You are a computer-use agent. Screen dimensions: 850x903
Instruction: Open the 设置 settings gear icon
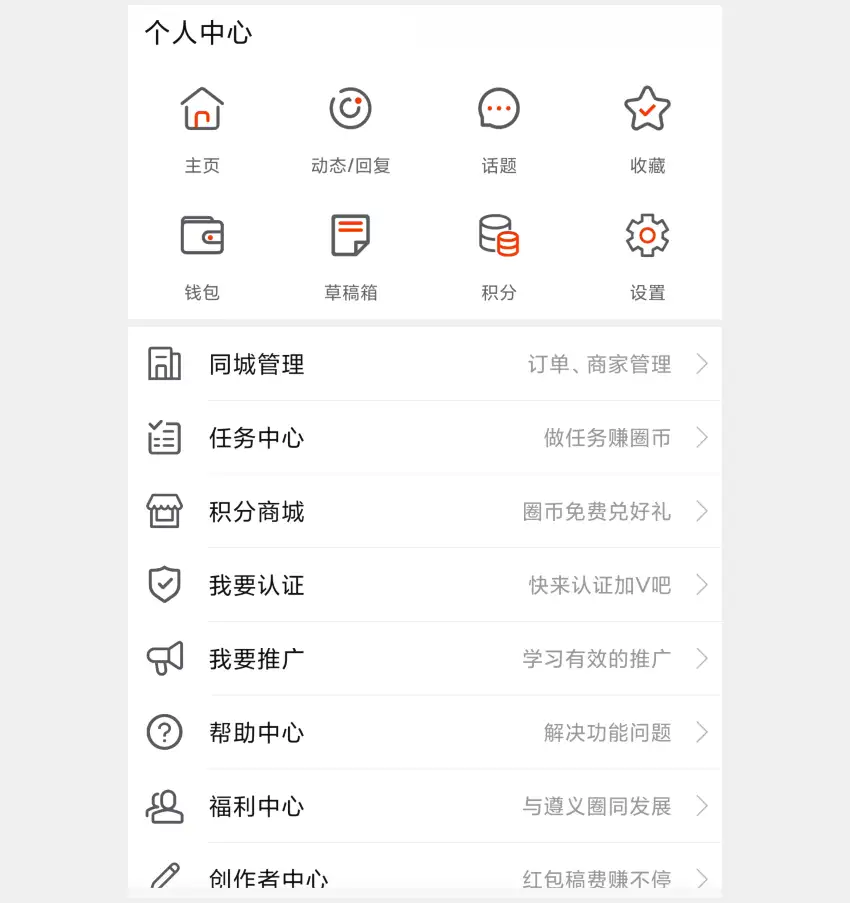click(647, 236)
